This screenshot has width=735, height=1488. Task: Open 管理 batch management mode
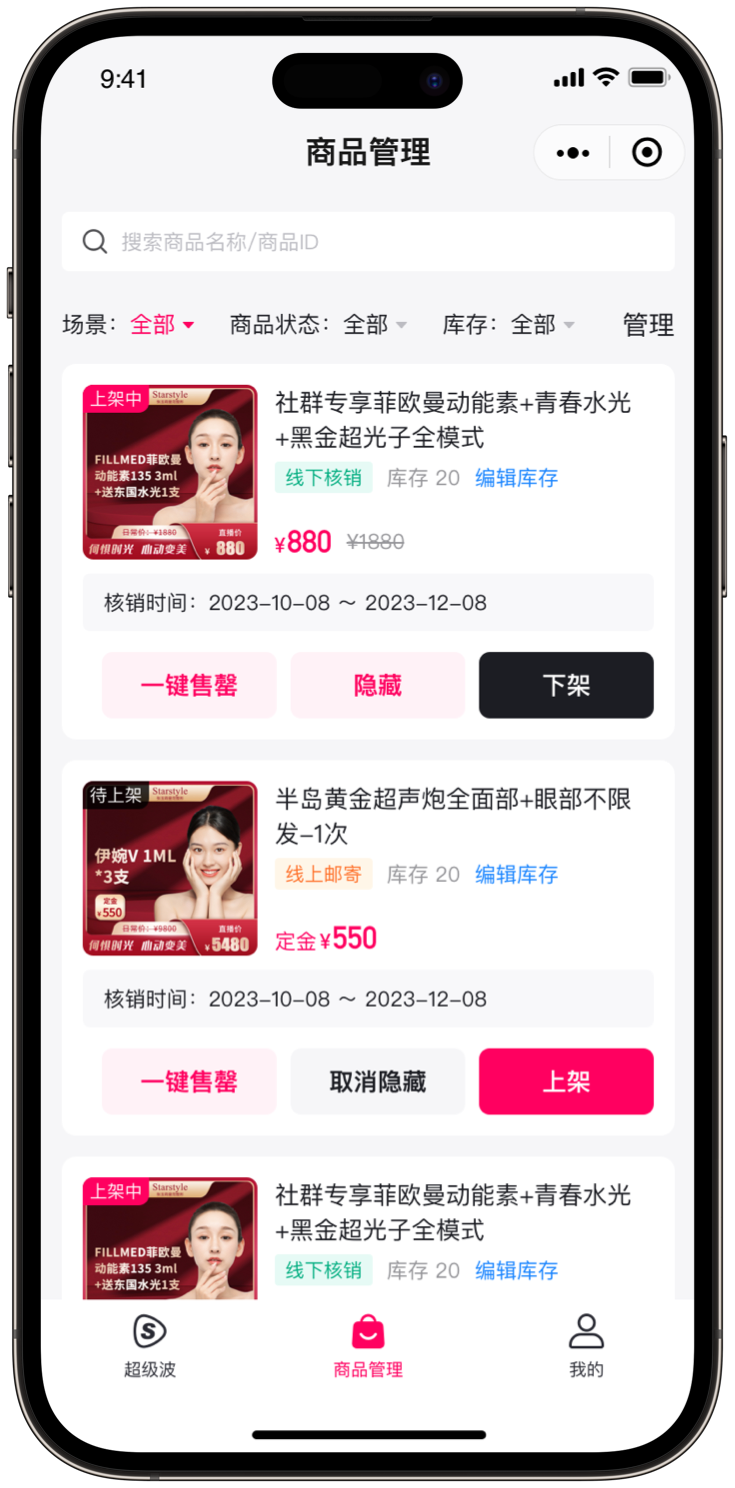pos(648,324)
